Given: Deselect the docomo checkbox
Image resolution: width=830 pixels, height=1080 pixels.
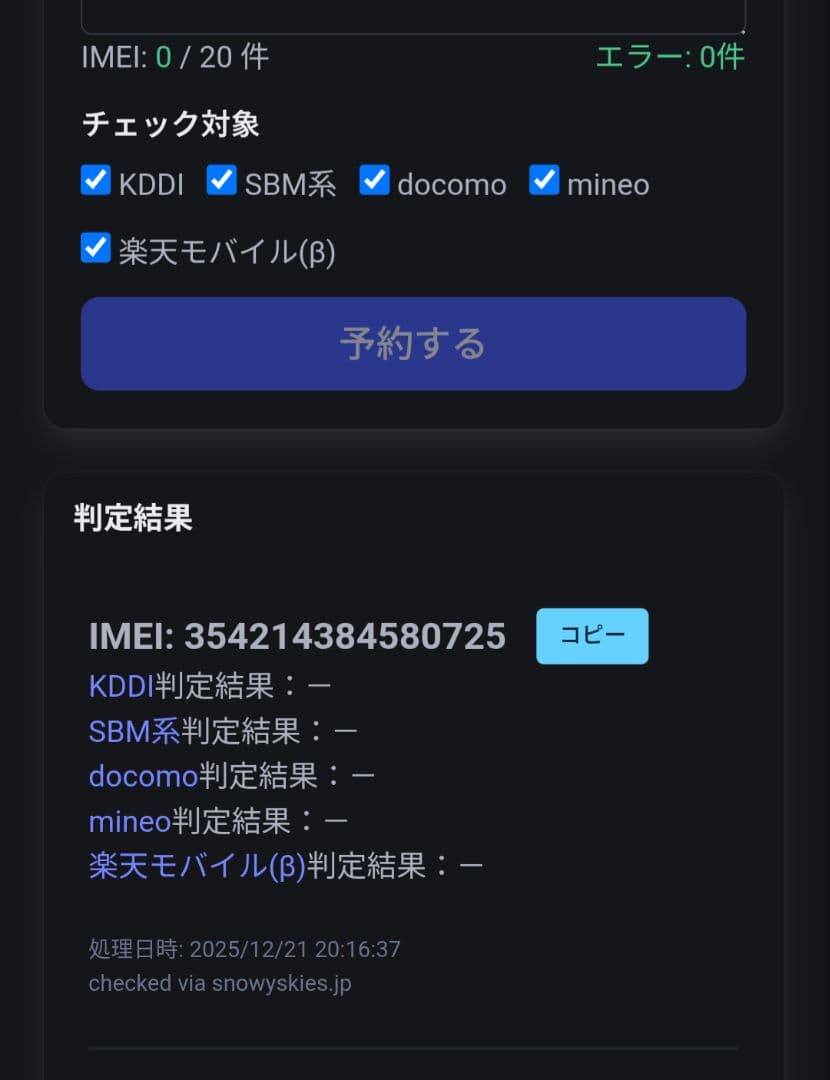Looking at the screenshot, I should [x=374, y=181].
